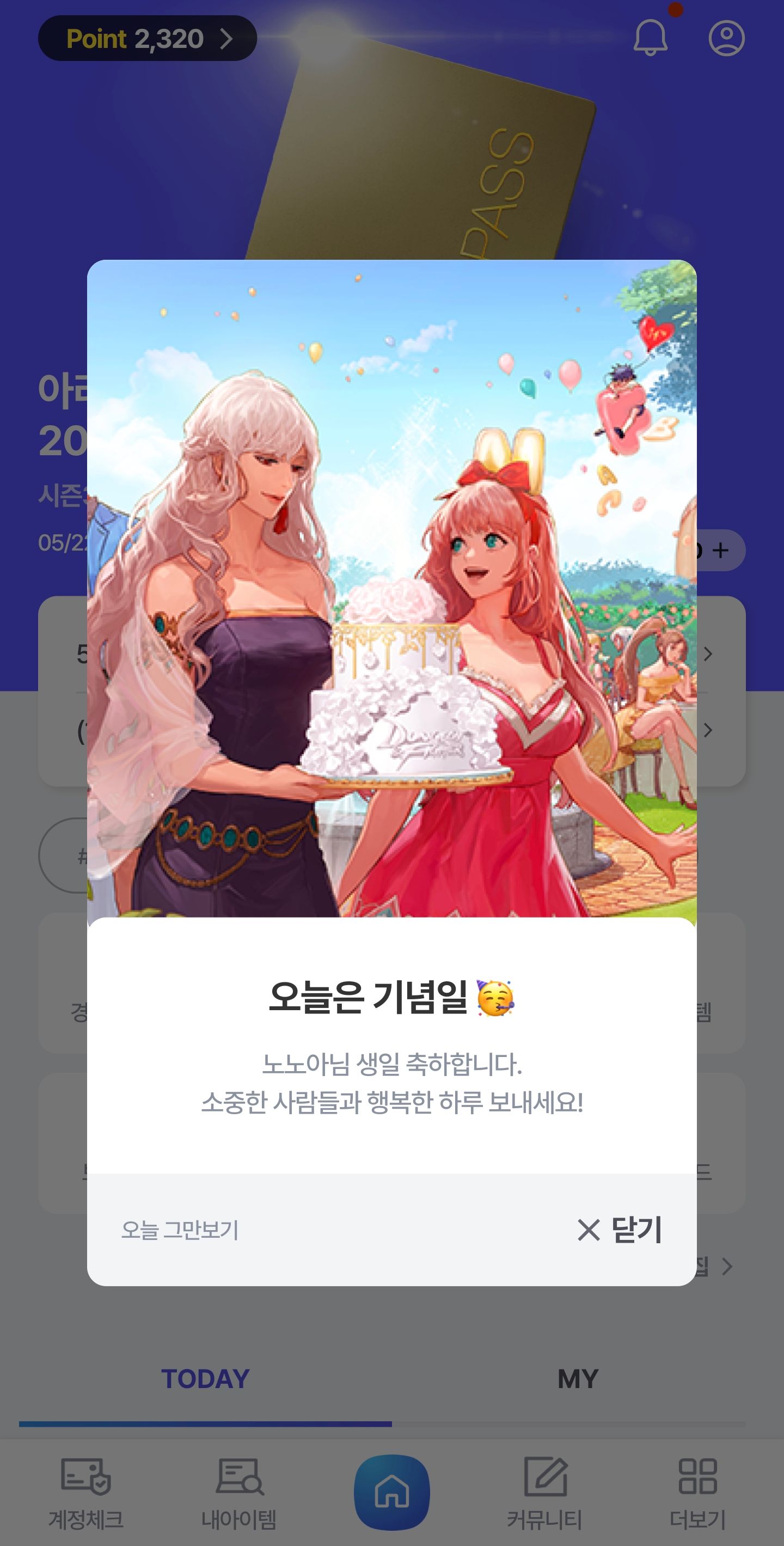Open the profile account icon
This screenshot has width=784, height=1546.
pos(726,39)
